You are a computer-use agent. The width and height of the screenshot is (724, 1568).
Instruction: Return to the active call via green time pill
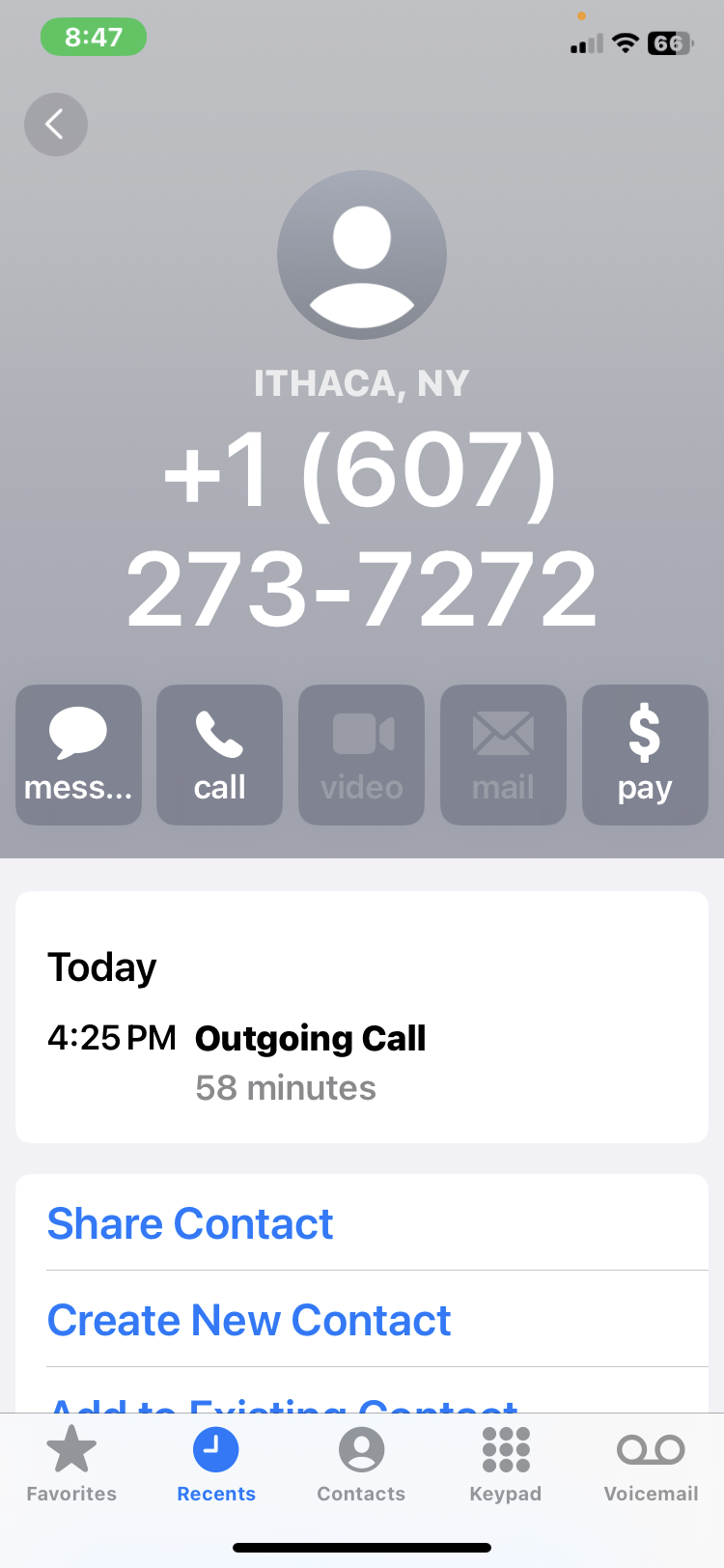coord(94,38)
